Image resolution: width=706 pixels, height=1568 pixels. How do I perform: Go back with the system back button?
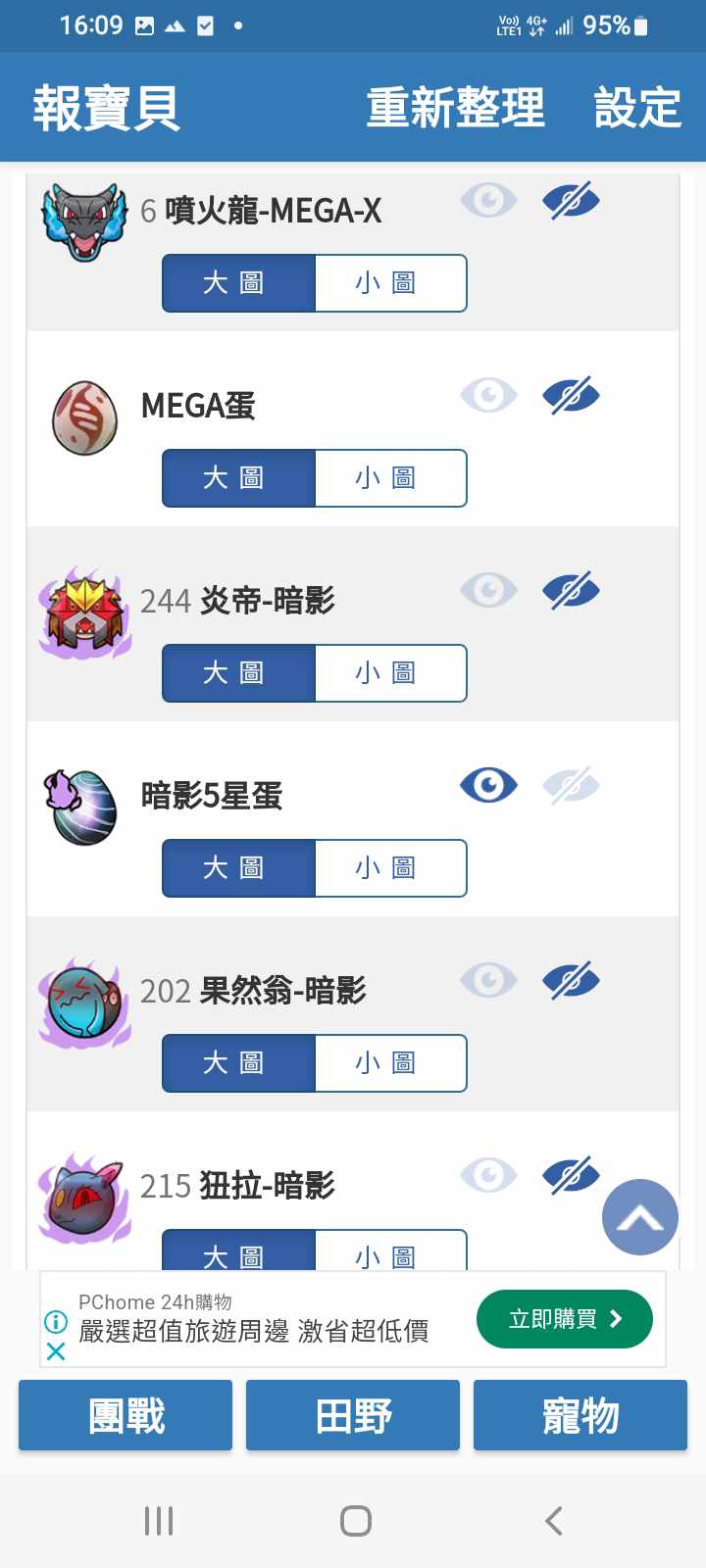[554, 1521]
